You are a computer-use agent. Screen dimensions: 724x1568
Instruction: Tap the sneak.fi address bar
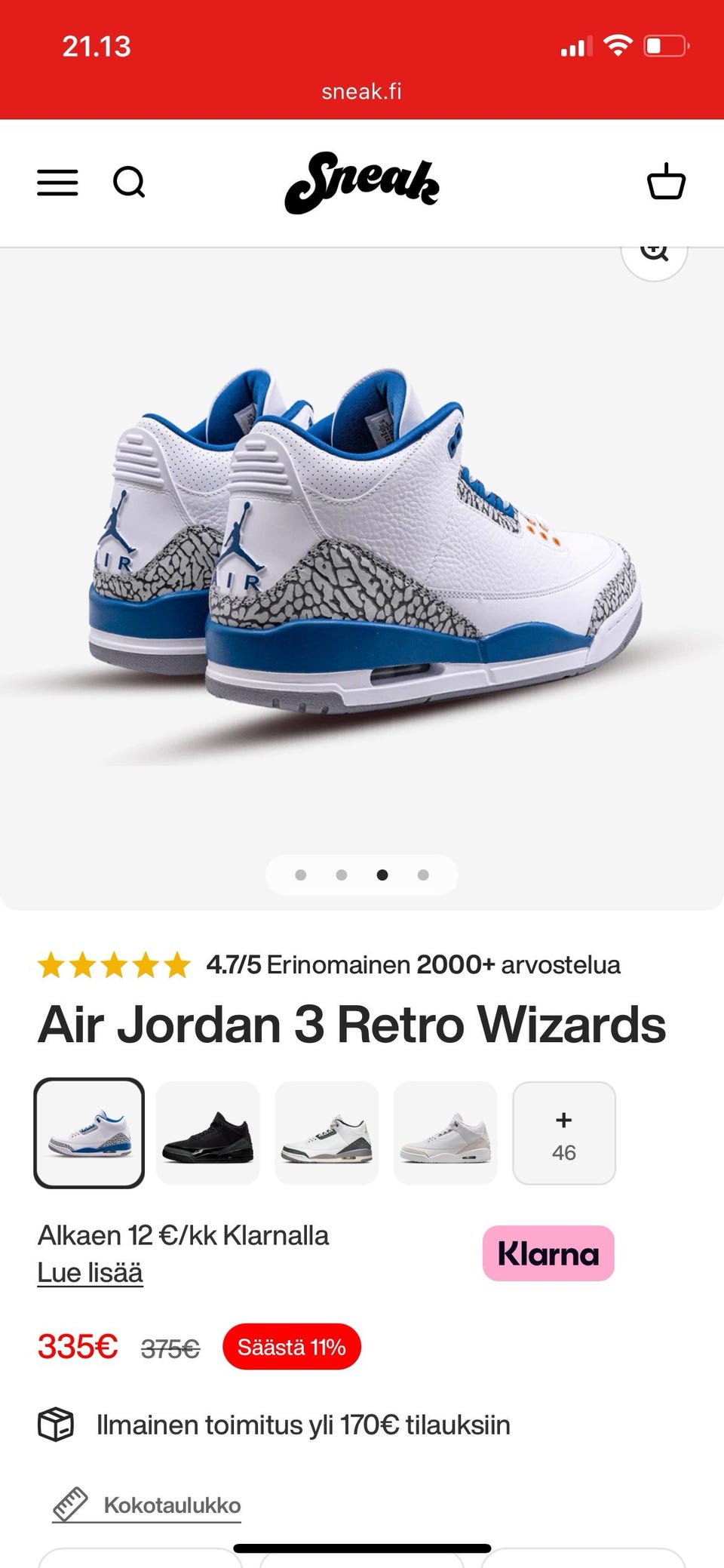pos(362,91)
